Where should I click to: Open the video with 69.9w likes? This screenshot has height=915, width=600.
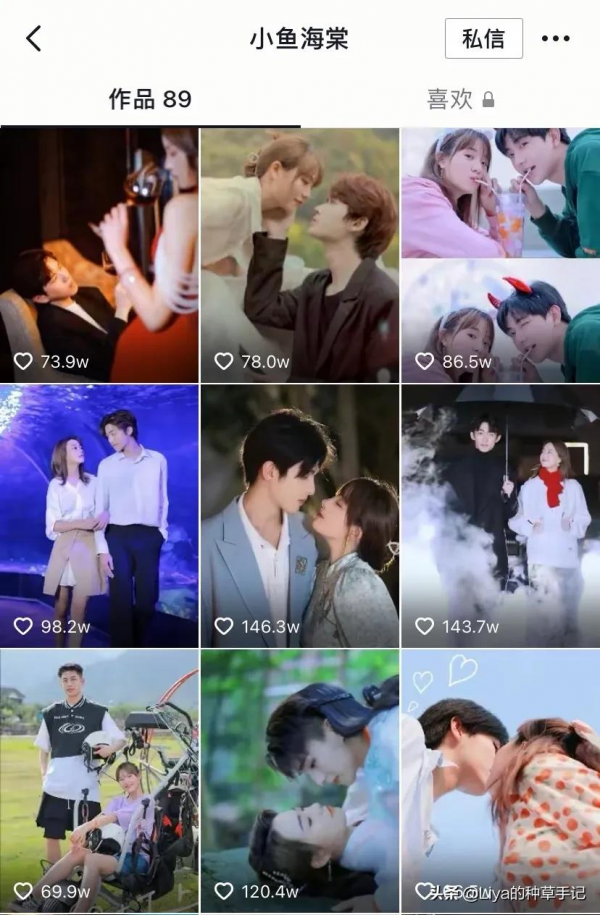(x=99, y=780)
